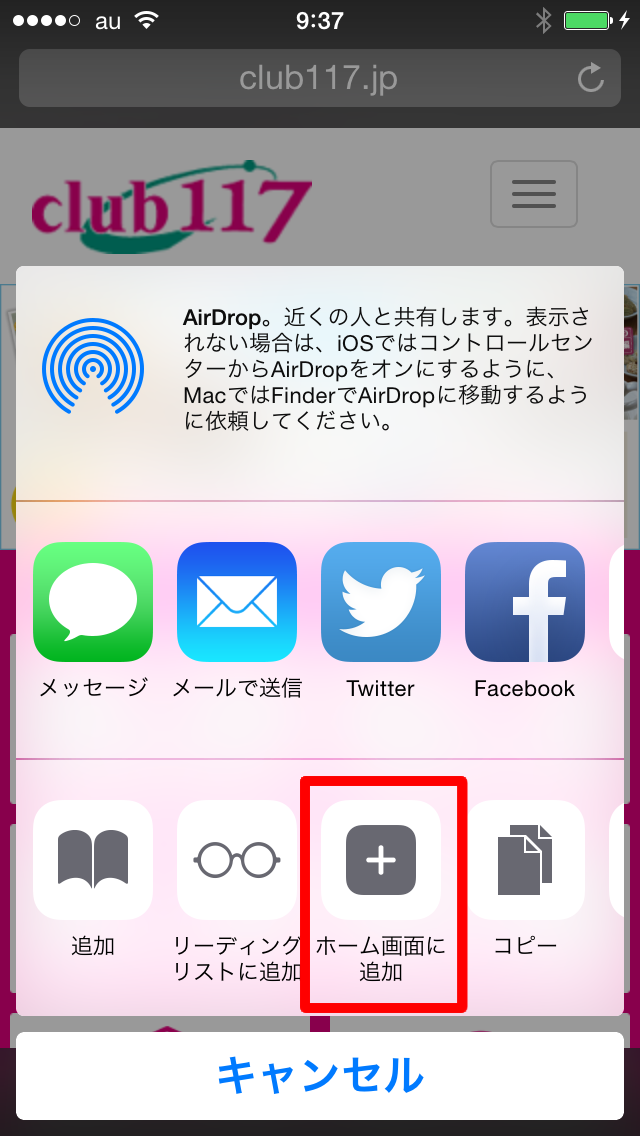Select ホーム画面に追加

coord(381,860)
